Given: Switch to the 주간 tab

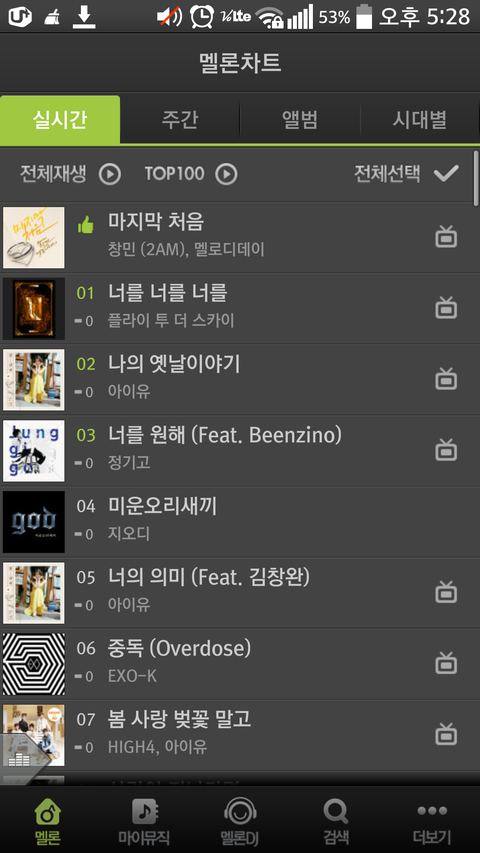Looking at the screenshot, I should [x=180, y=120].
